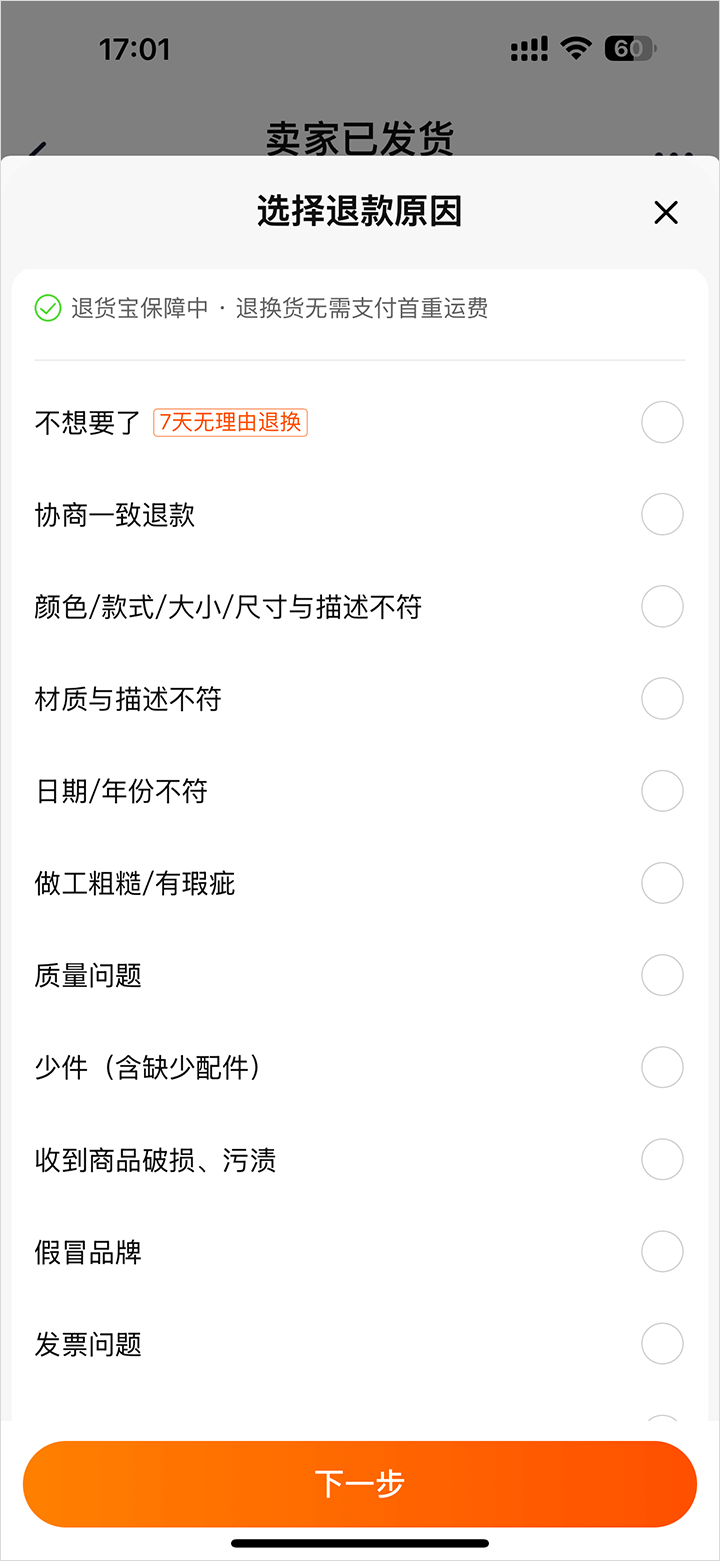Close the refund reason selection sheet
This screenshot has width=720, height=1561.
664,213
